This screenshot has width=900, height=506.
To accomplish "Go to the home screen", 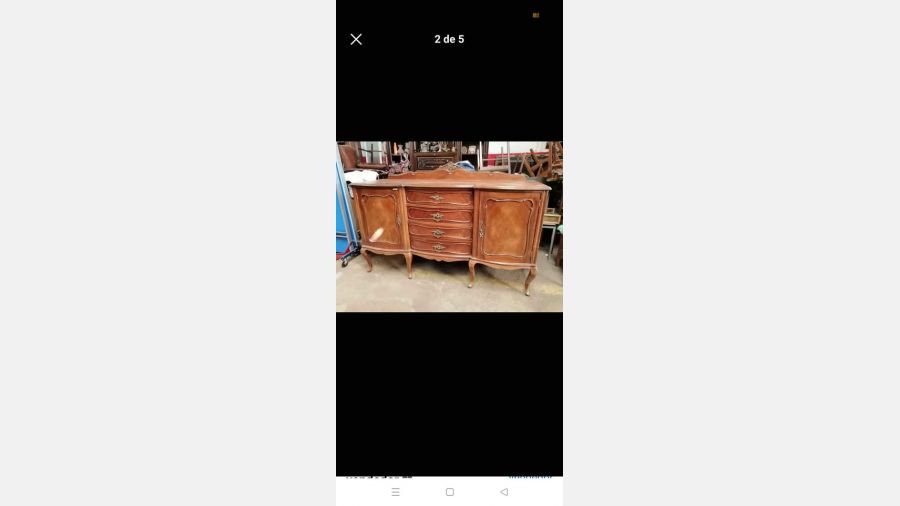I will click(x=450, y=492).
